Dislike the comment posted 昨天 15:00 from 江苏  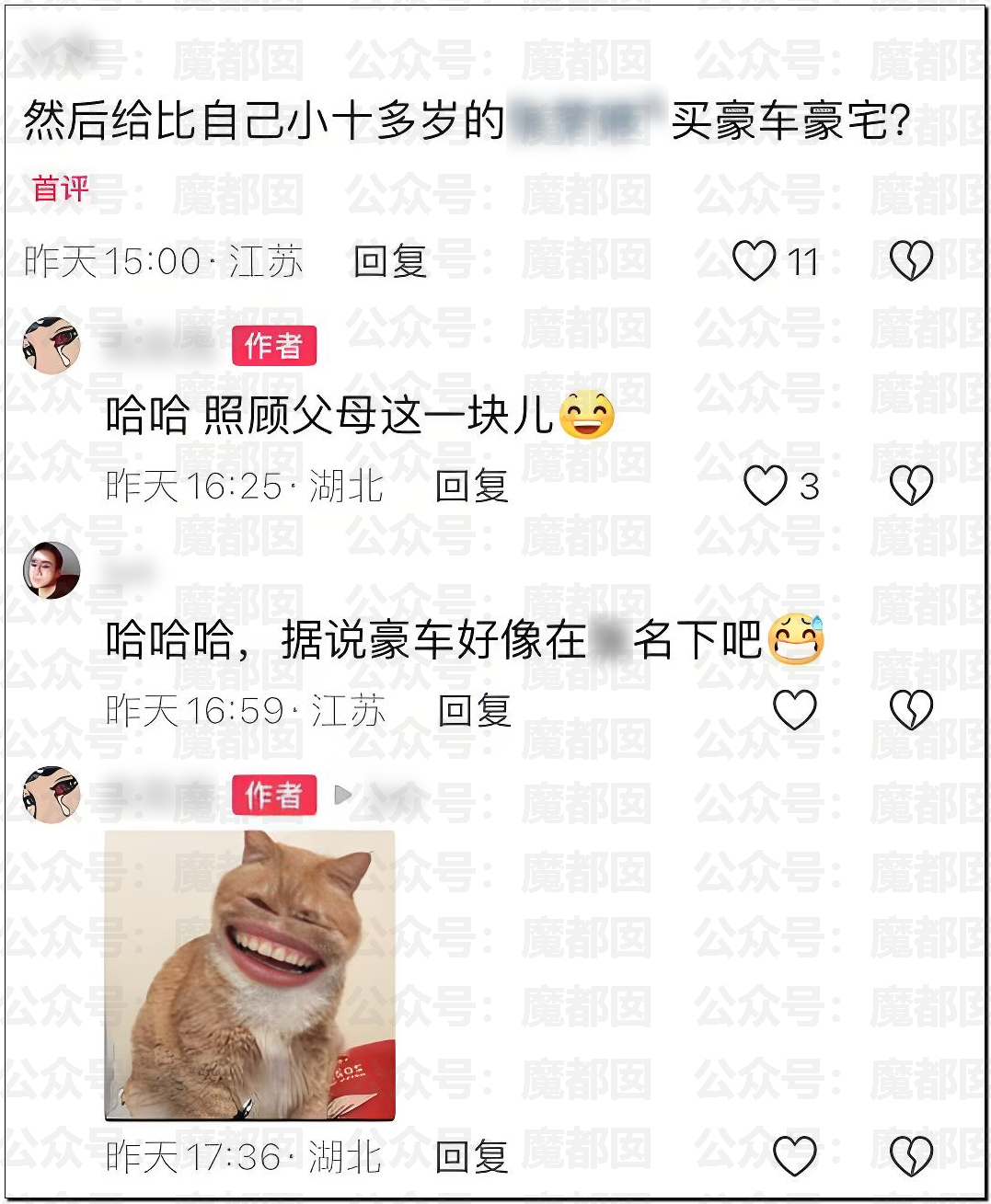(911, 260)
